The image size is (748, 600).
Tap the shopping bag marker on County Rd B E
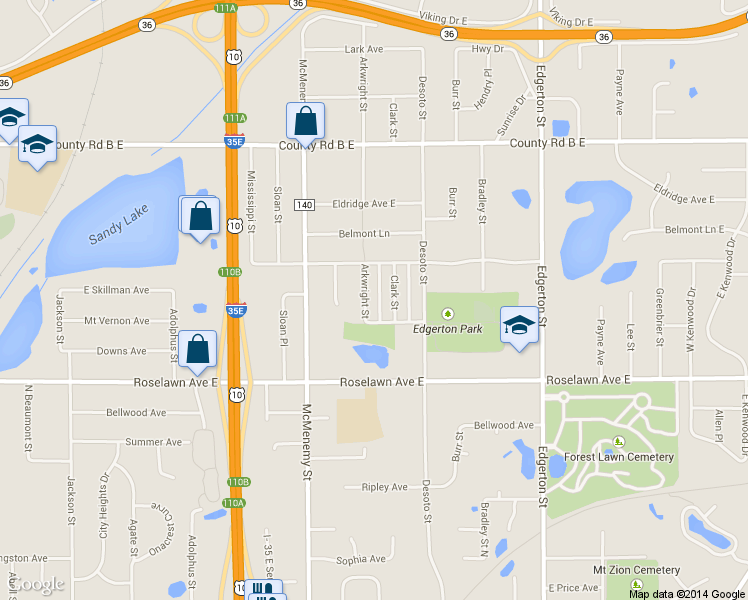305,121
